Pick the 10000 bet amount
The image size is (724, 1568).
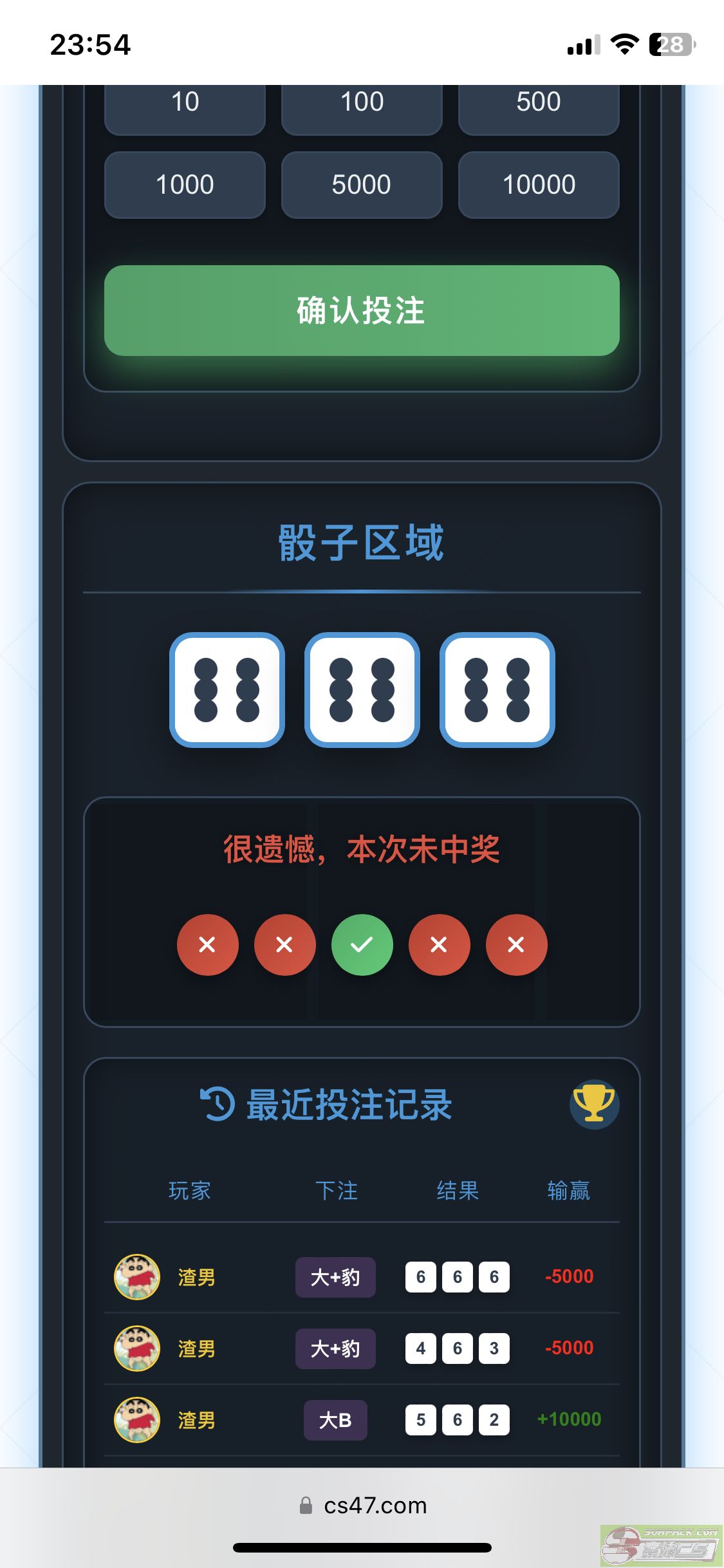[539, 185]
